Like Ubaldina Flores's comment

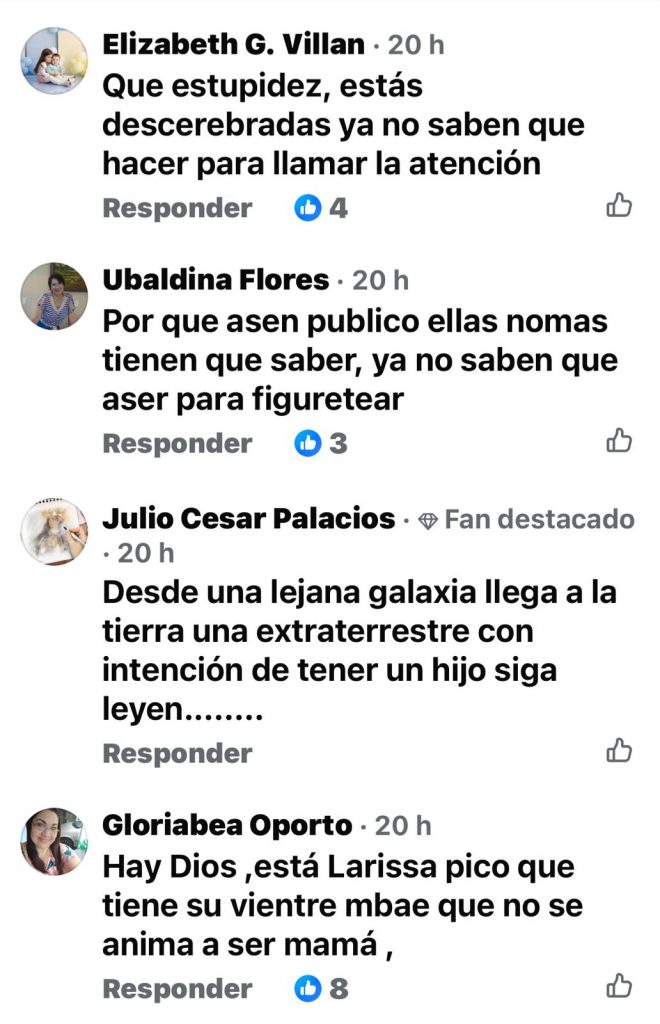tap(619, 441)
